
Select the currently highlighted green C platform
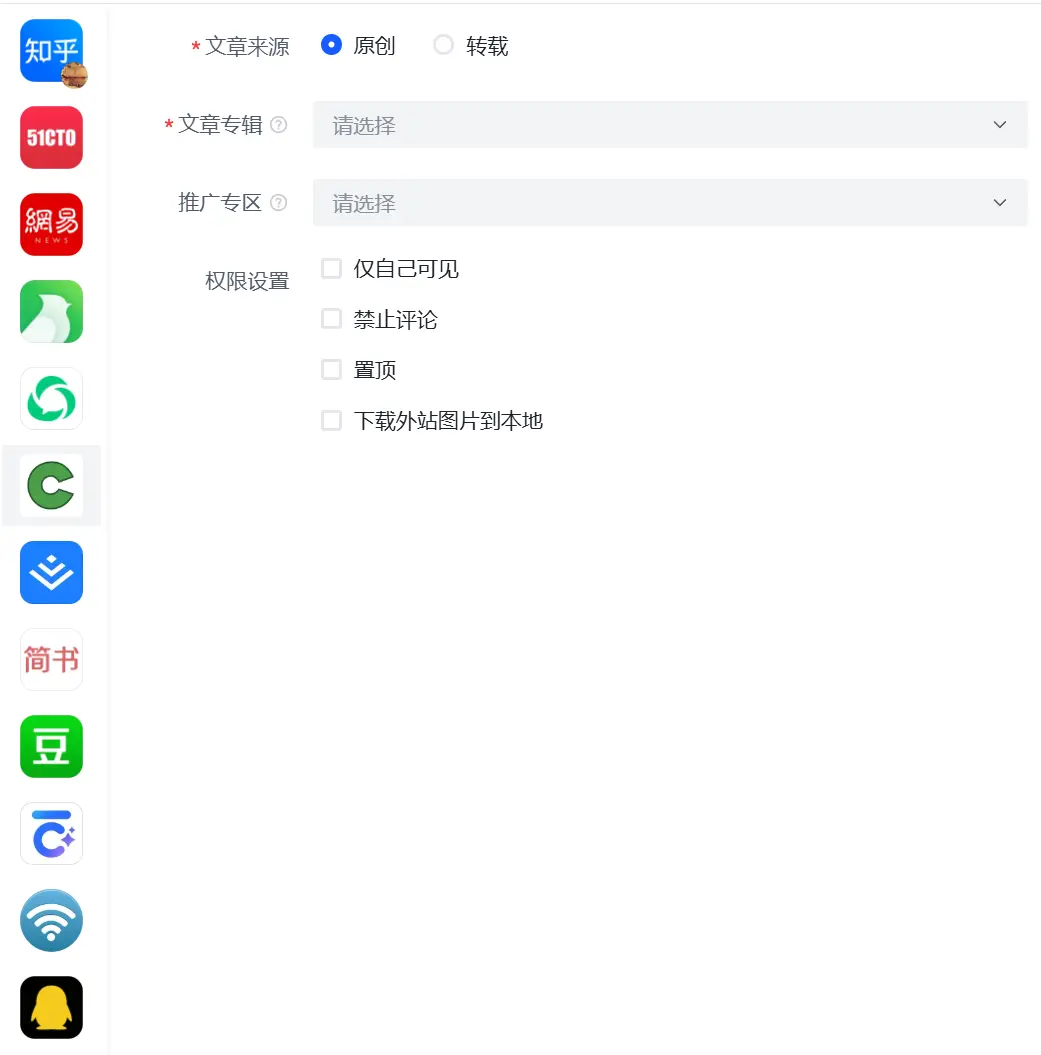click(x=51, y=485)
